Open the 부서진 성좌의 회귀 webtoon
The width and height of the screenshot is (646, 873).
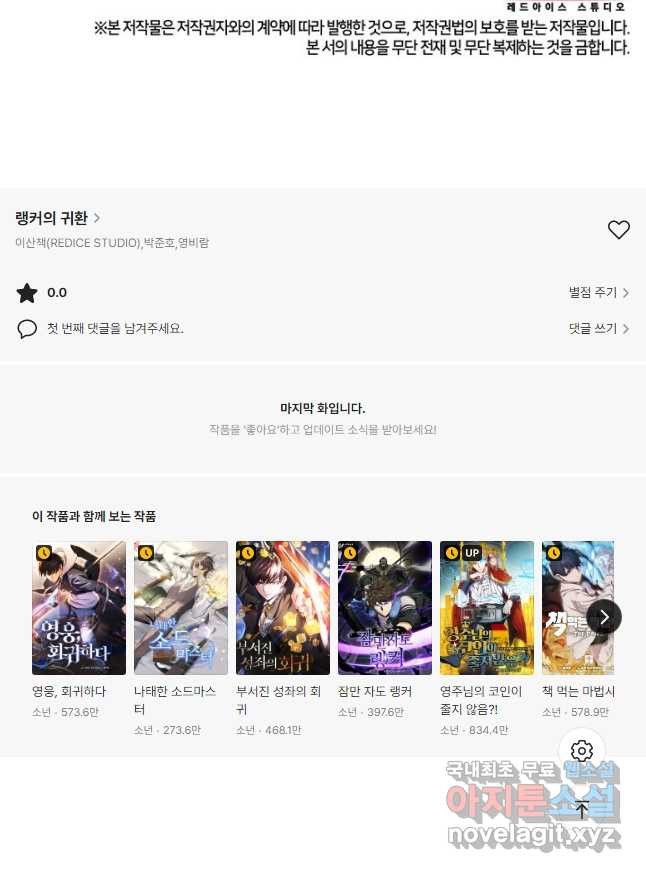click(283, 608)
